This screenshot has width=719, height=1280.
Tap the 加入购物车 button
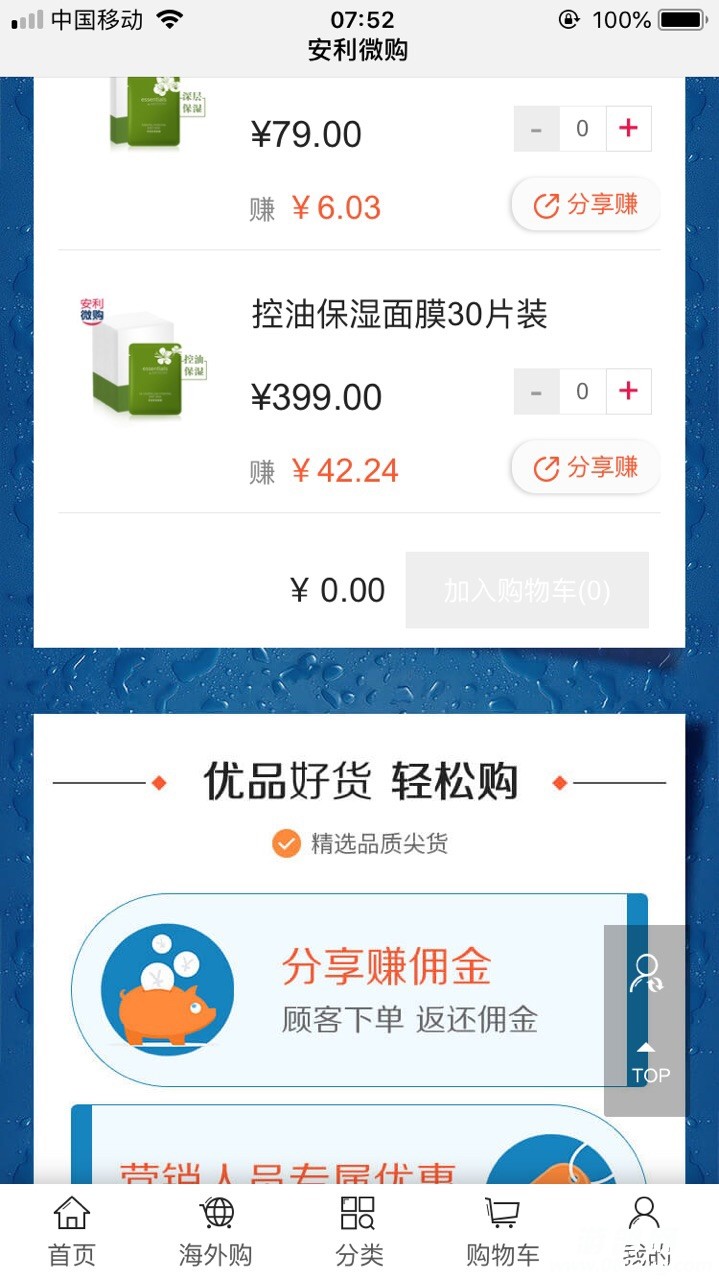pyautogui.click(x=527, y=590)
